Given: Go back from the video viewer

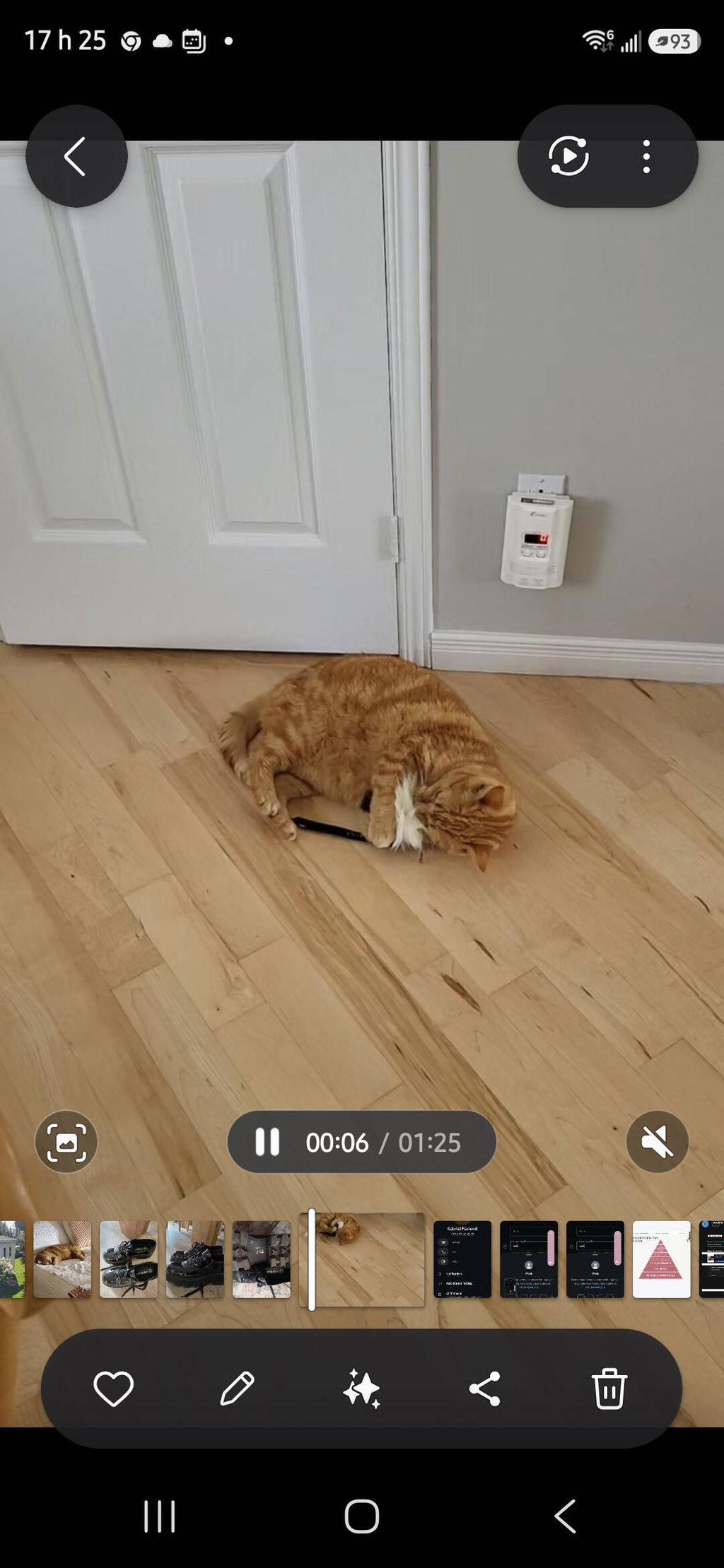Looking at the screenshot, I should pyautogui.click(x=76, y=156).
